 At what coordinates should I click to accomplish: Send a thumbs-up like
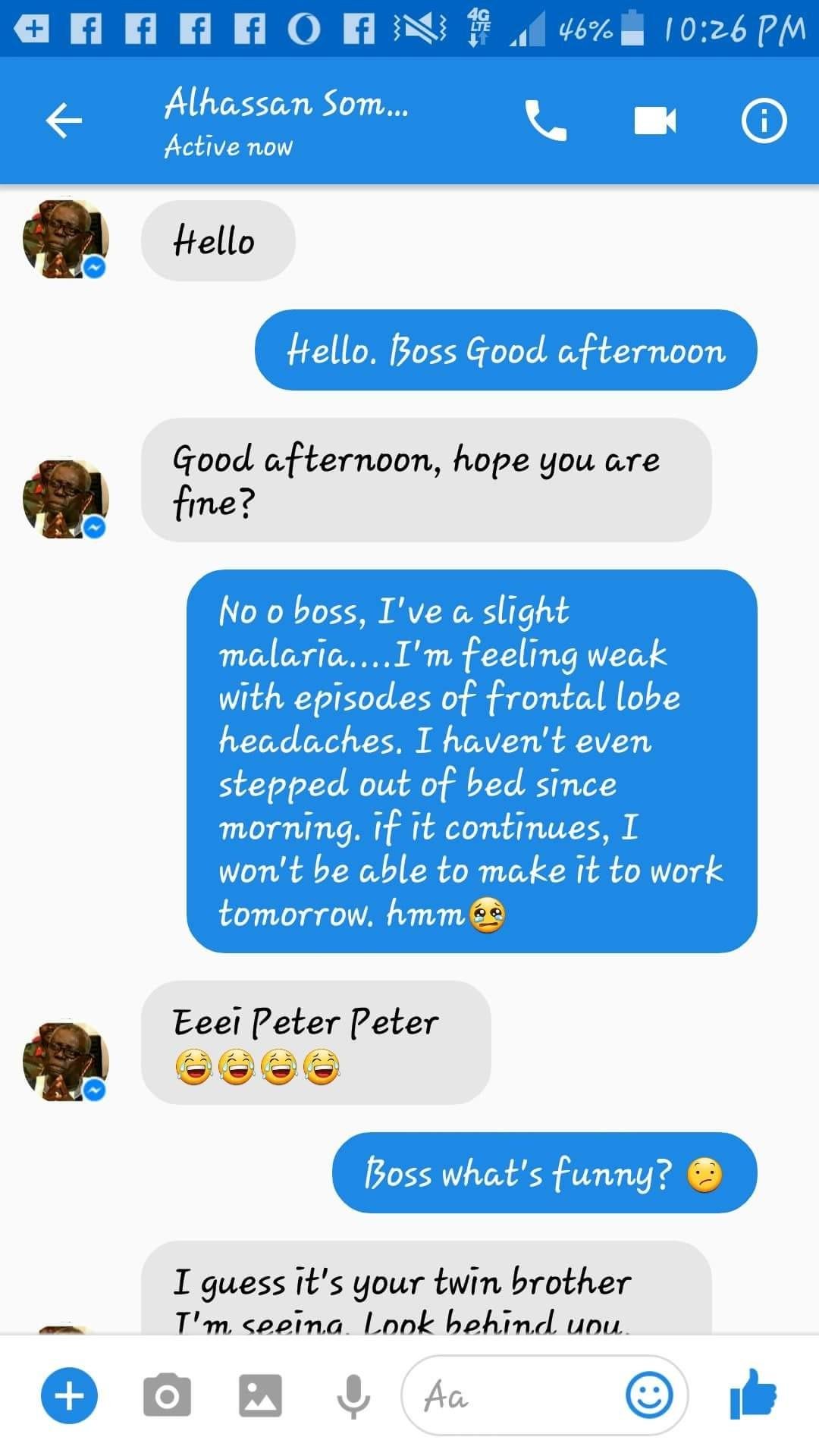753,1394
